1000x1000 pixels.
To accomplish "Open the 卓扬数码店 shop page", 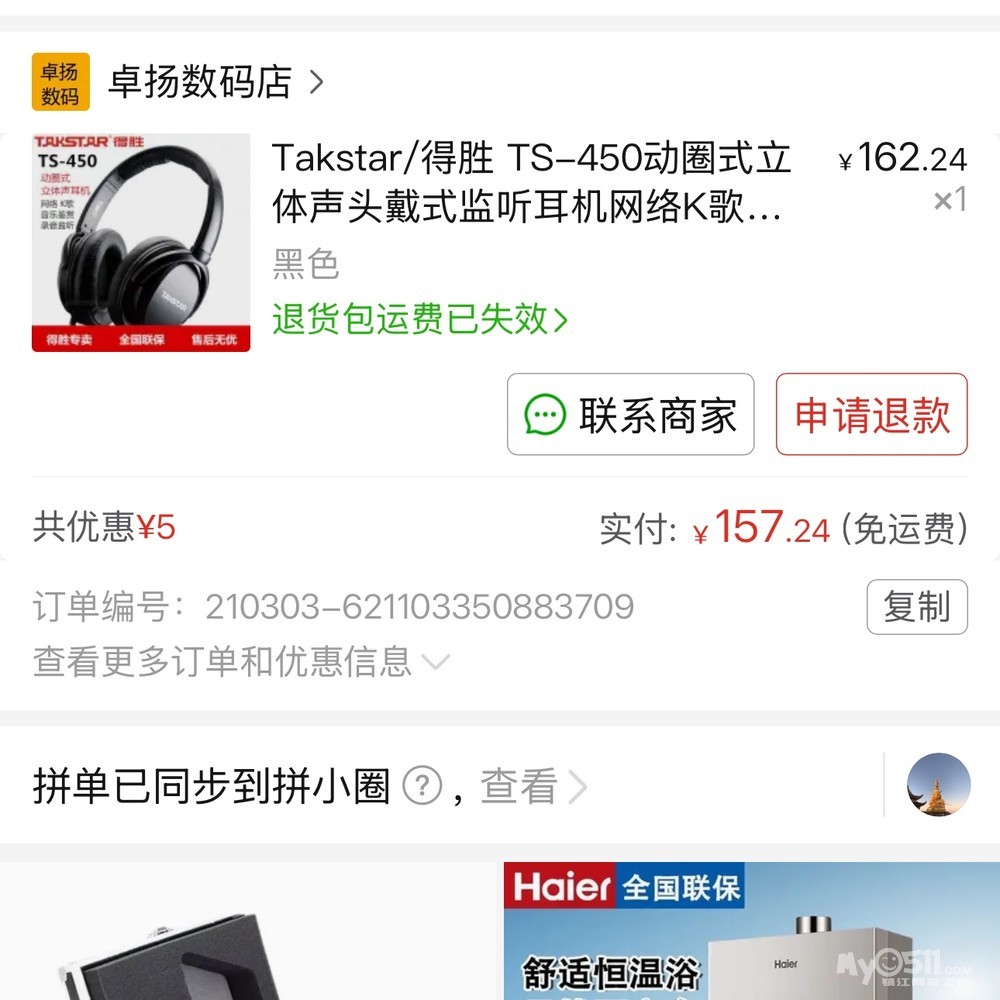I will [200, 82].
